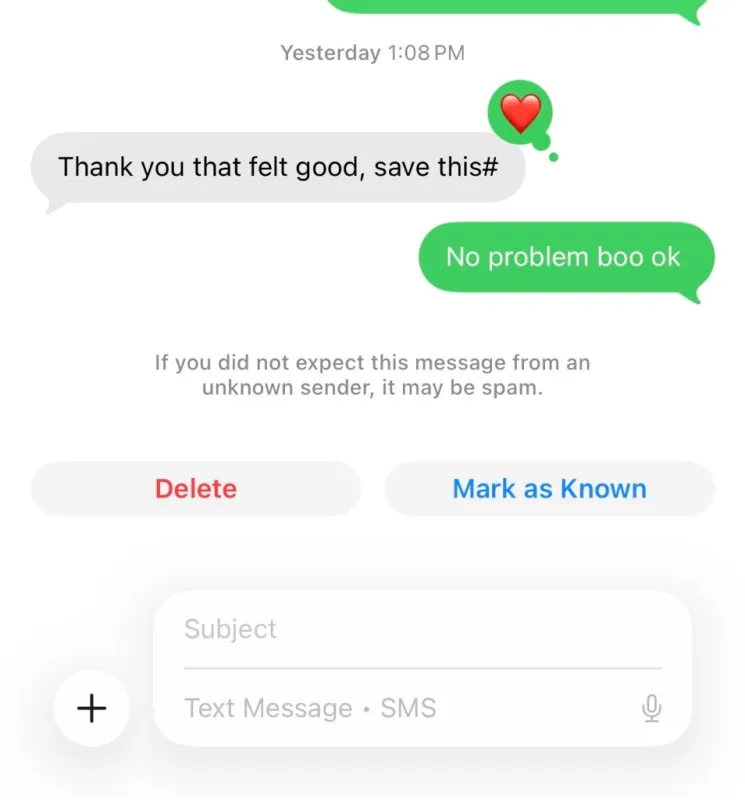745x800 pixels.
Task: Focus the Subject field
Action: click(423, 629)
